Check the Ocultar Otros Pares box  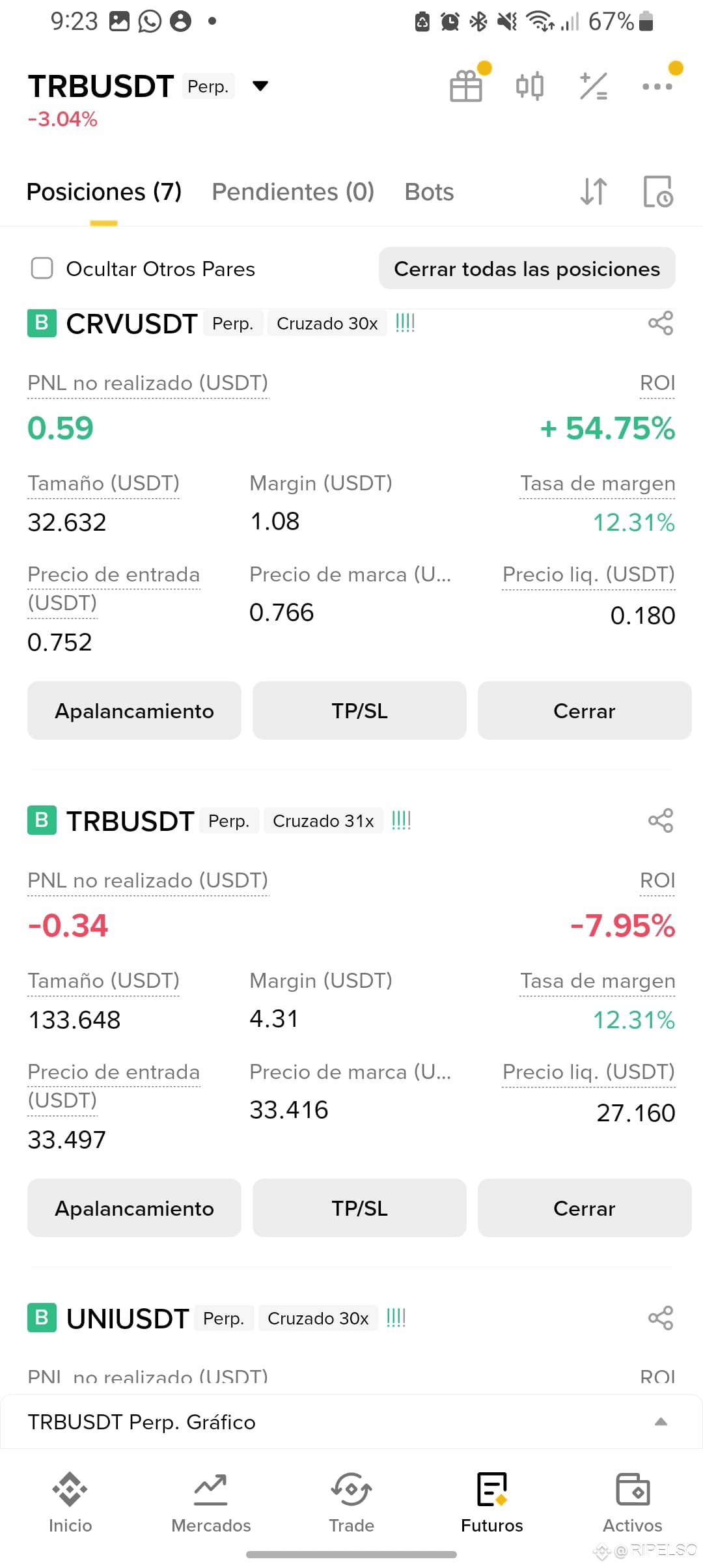42,268
